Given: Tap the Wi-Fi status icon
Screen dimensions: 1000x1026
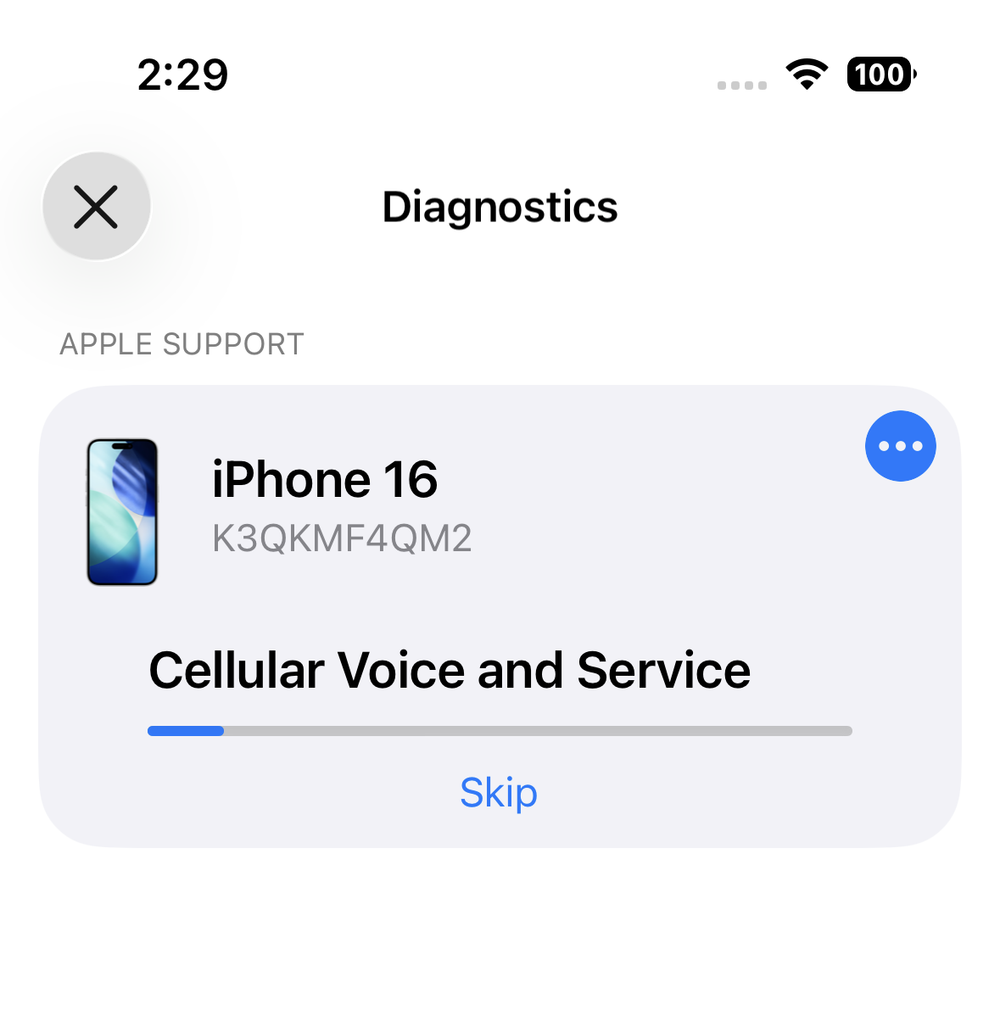Looking at the screenshot, I should pos(808,73).
